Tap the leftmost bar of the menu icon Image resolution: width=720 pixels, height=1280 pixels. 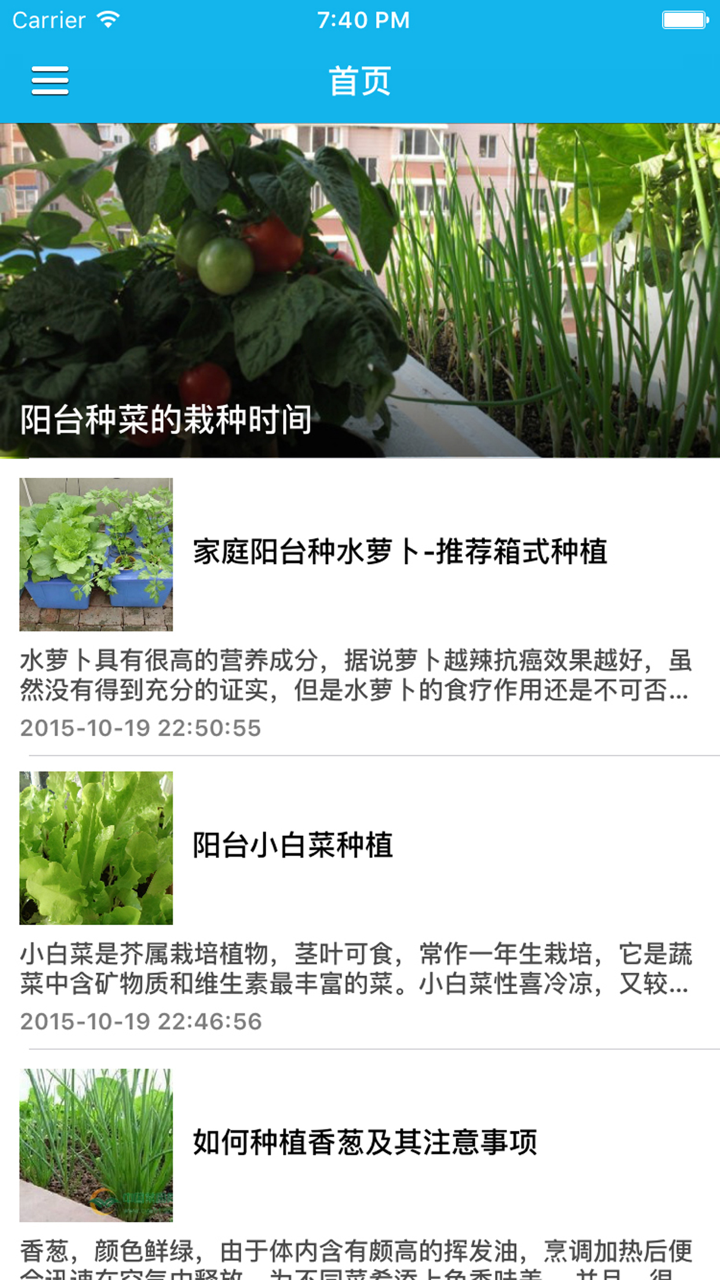(x=36, y=80)
